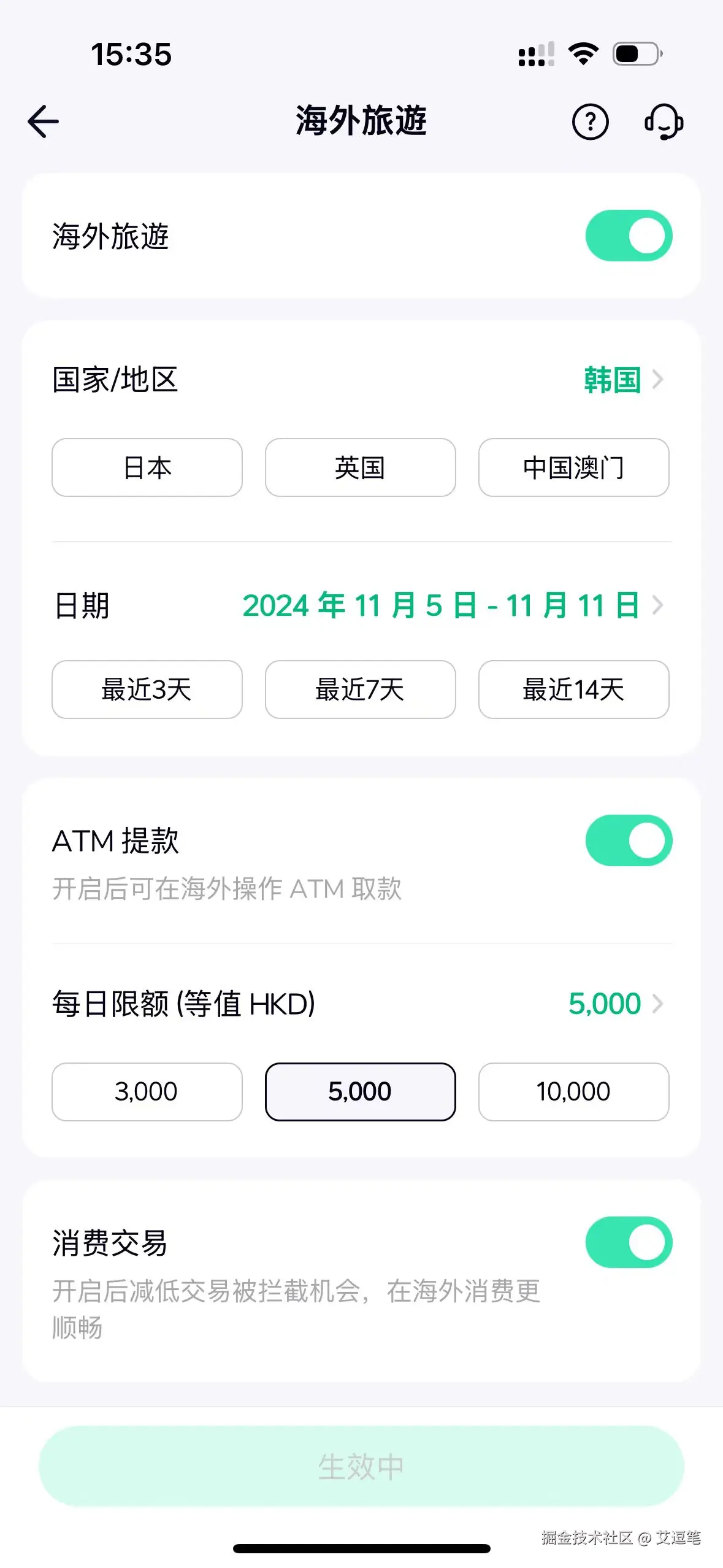Image resolution: width=723 pixels, height=1568 pixels.
Task: Choose the 最近7天 quick option
Action: click(359, 690)
